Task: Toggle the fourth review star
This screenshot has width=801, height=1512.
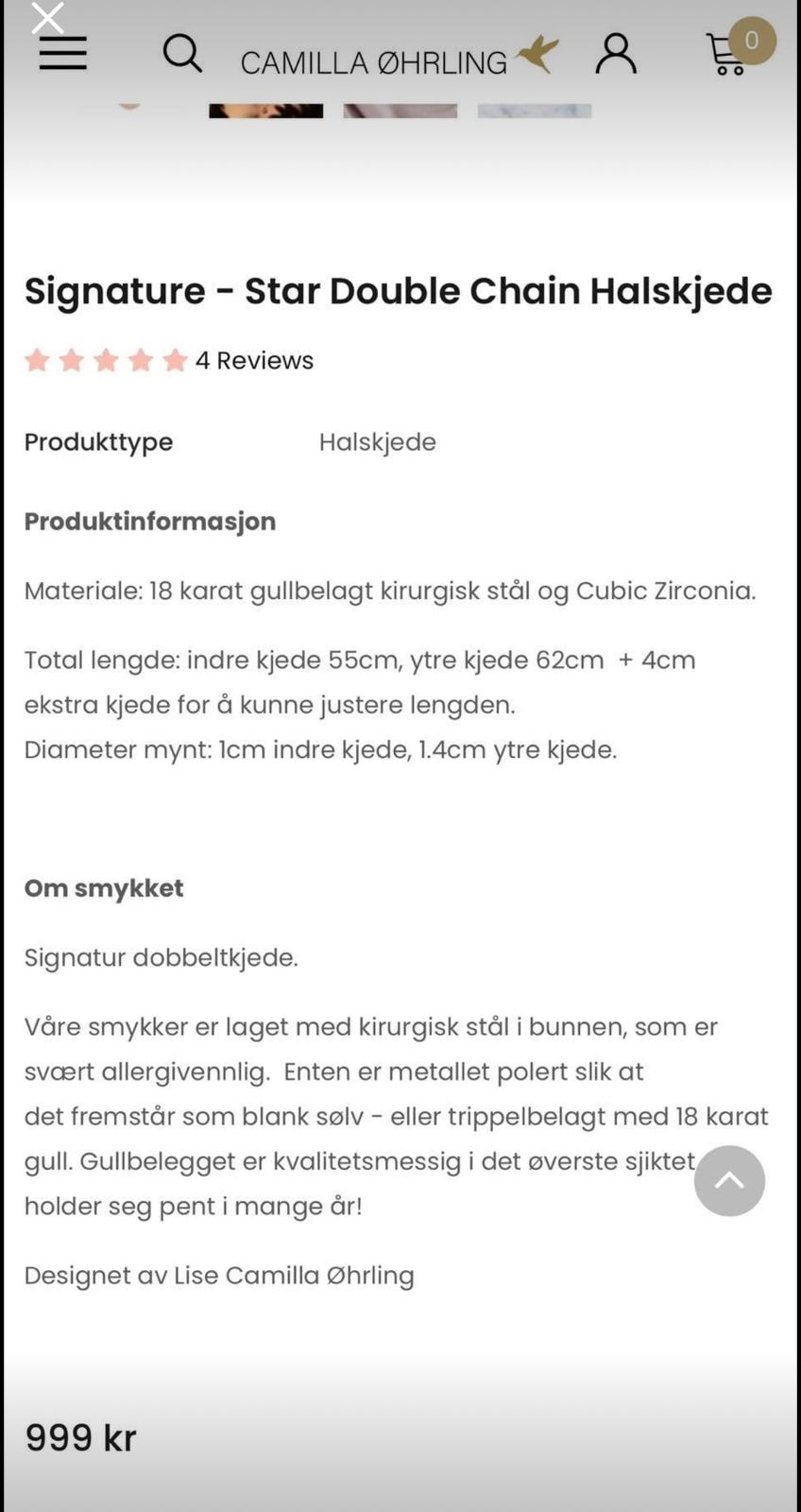Action: click(141, 360)
